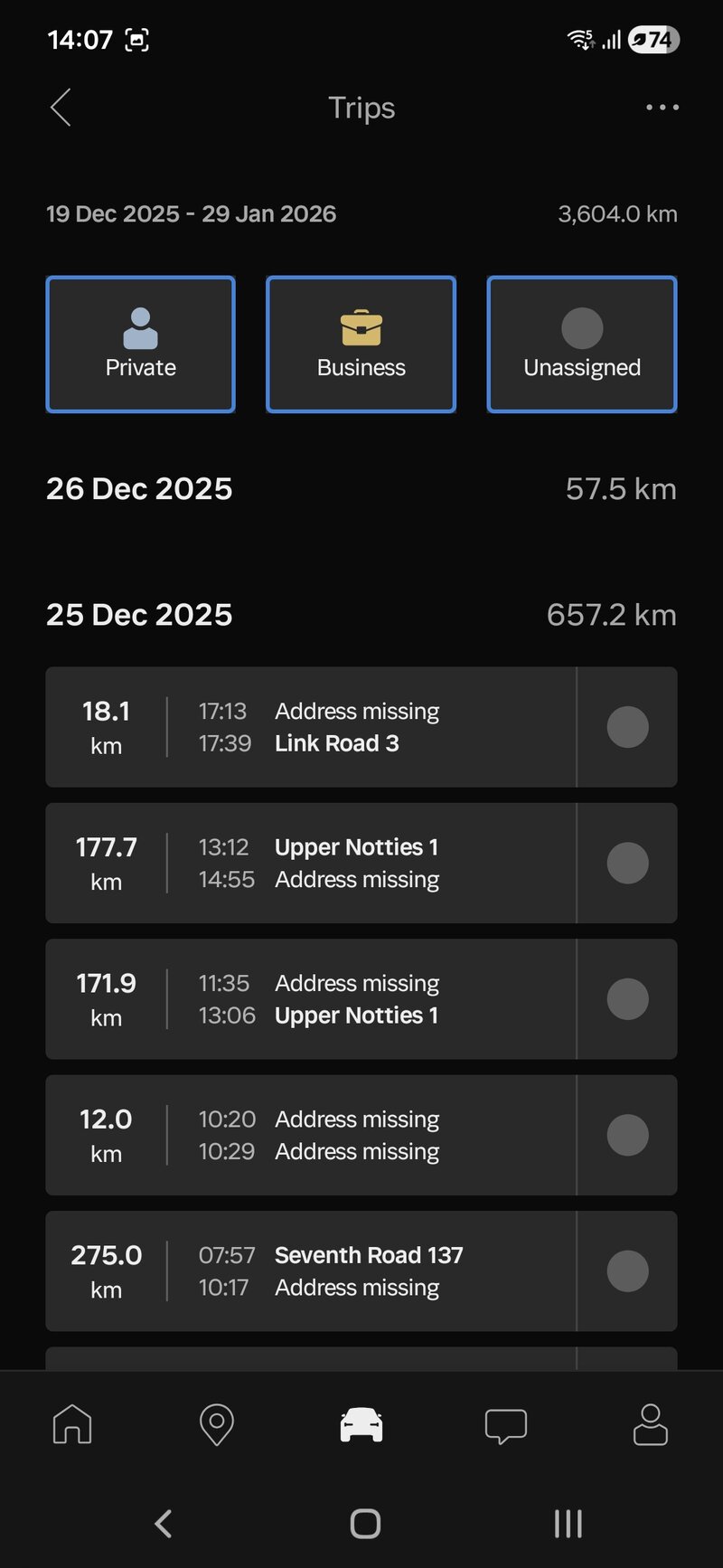Open the chat messages icon
Screen dimensions: 723x1568
(507, 1424)
